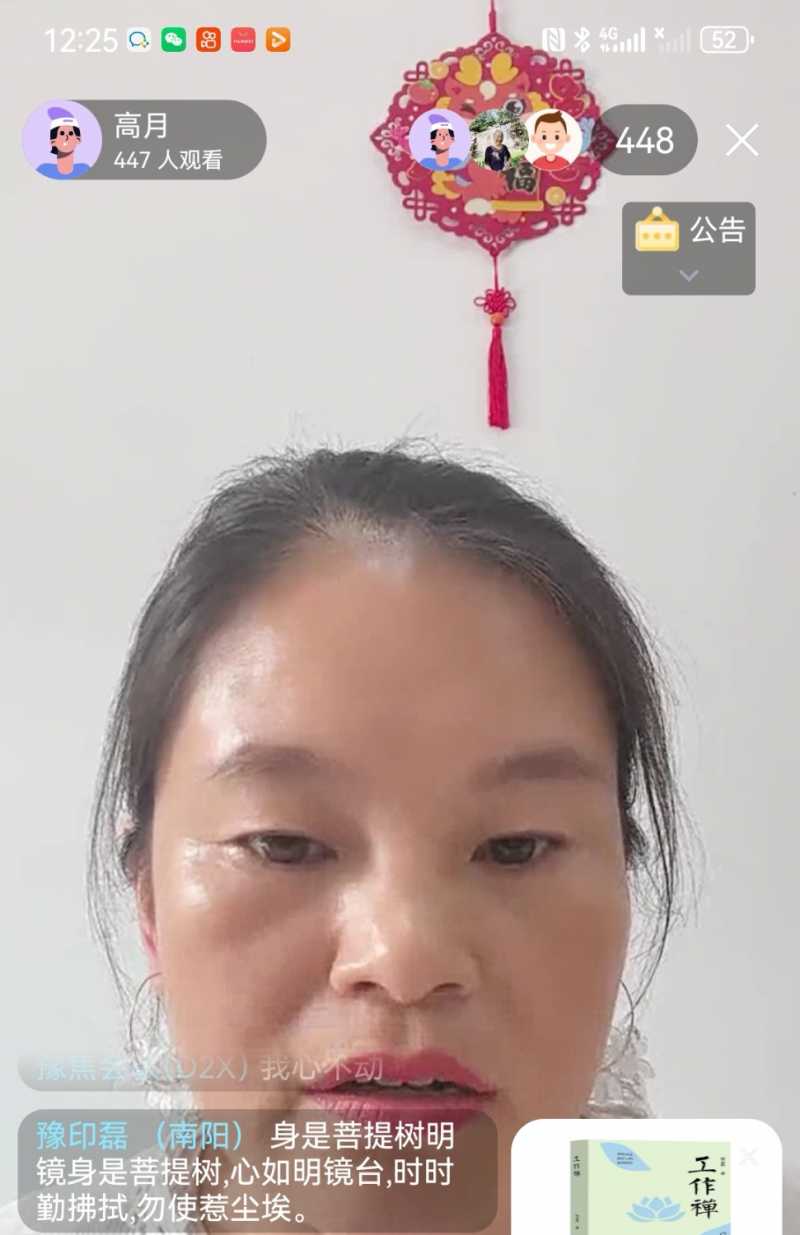Close the live stream
Screen dimensions: 800x1235
(742, 140)
